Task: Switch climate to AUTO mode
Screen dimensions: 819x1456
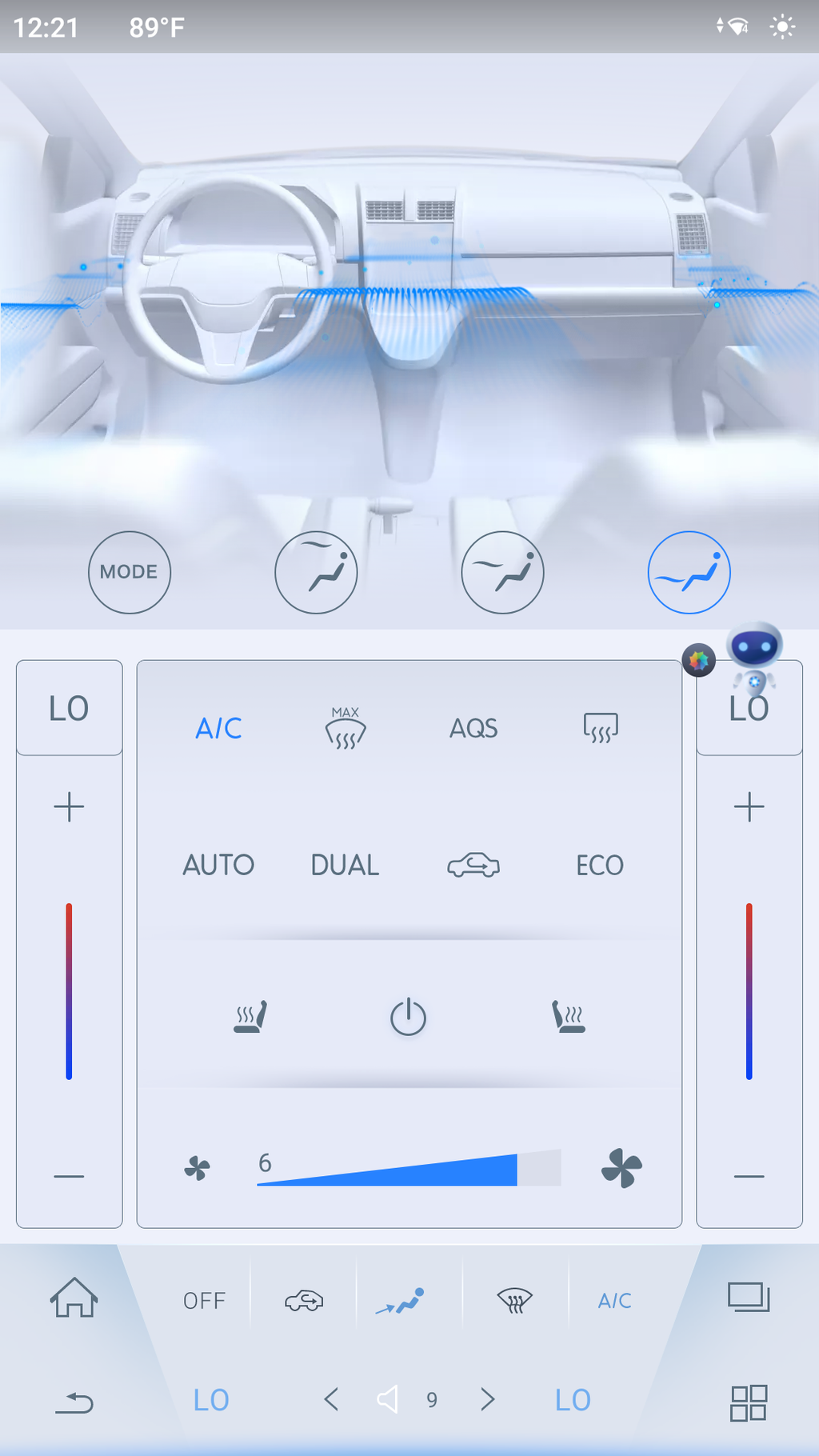Action: (x=218, y=865)
